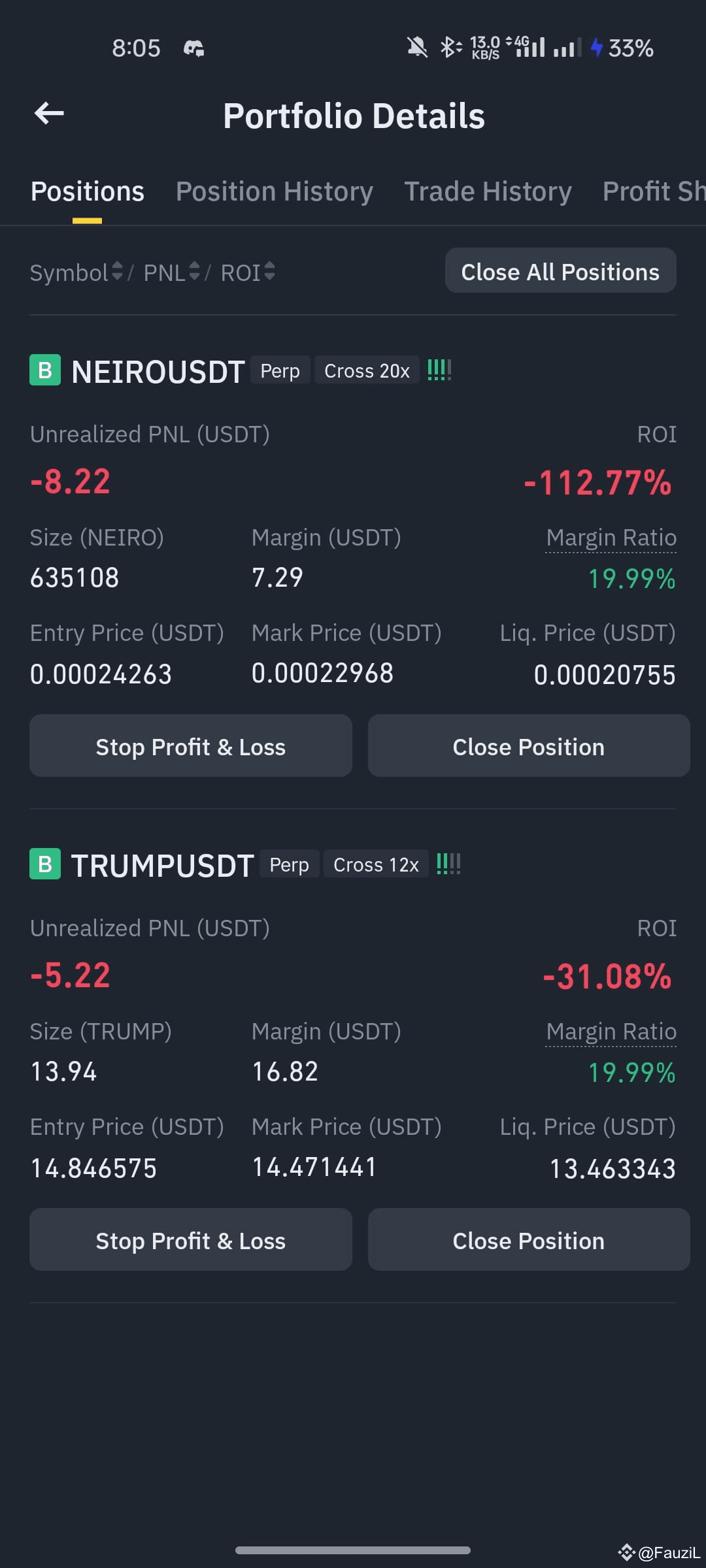Open the NEIROUSDT contract name
Image resolution: width=706 pixels, height=1568 pixels.
pyautogui.click(x=158, y=371)
